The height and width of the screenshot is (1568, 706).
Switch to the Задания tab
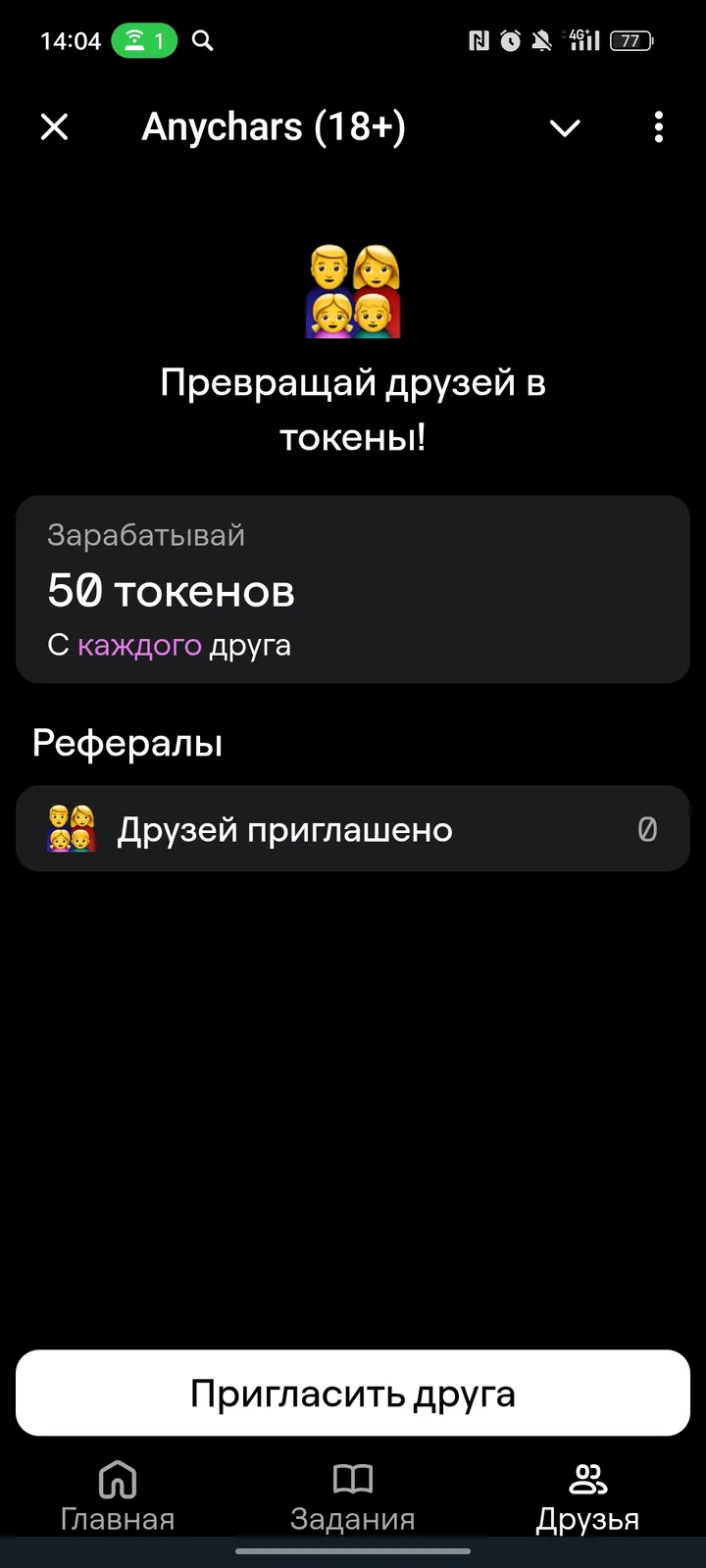(353, 1494)
